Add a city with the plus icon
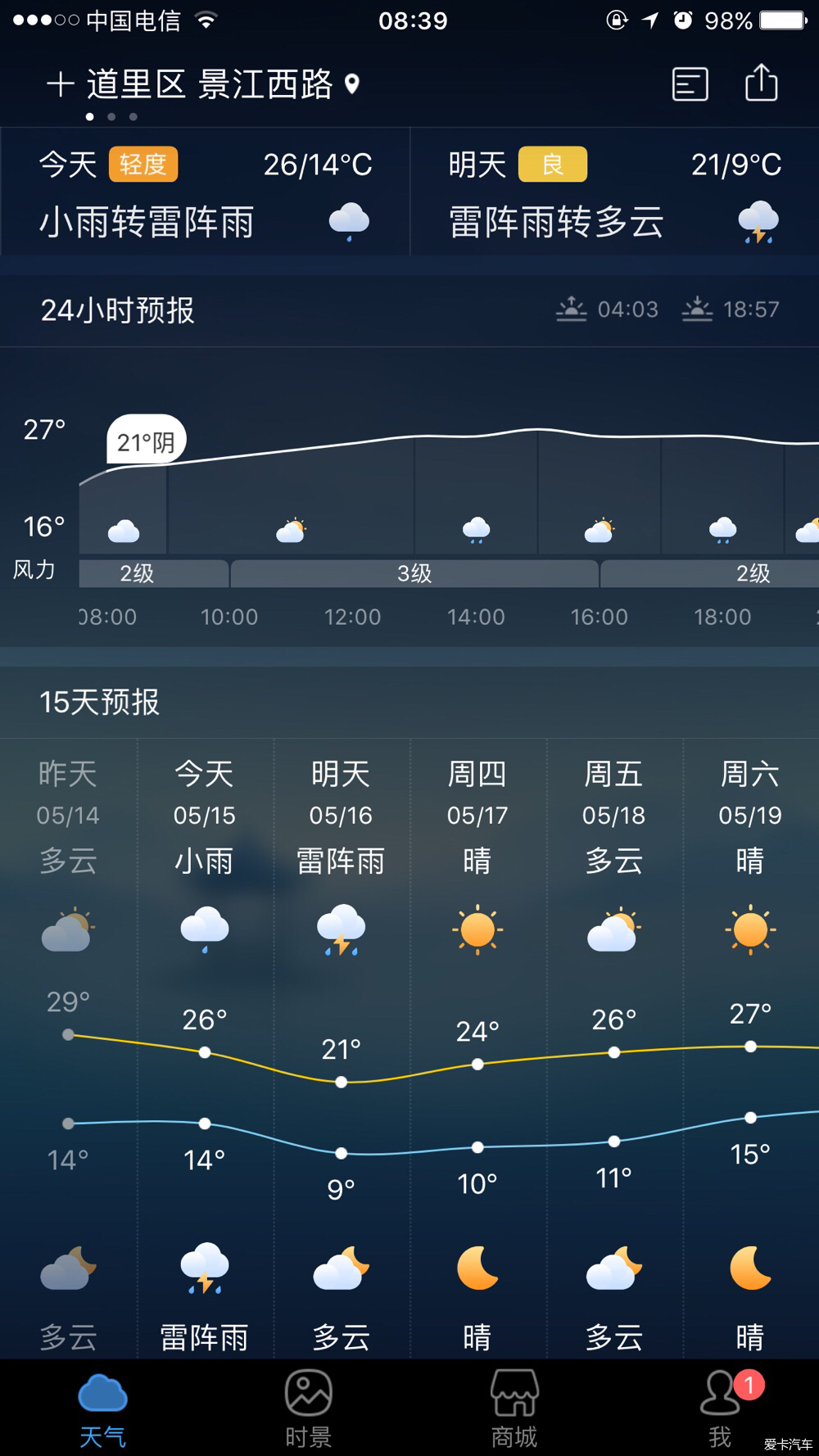819x1456 pixels. (60, 84)
